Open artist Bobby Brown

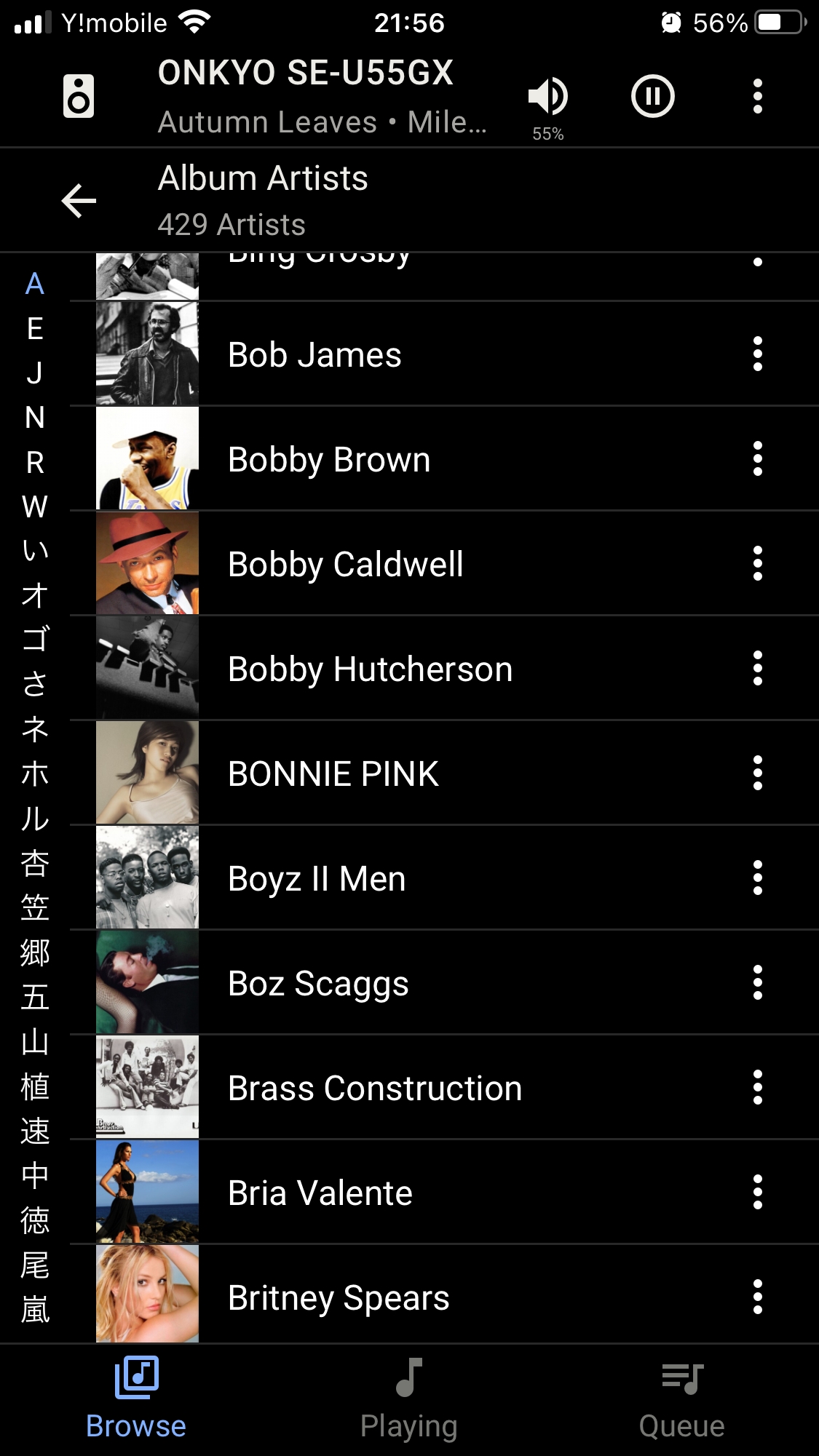click(329, 460)
